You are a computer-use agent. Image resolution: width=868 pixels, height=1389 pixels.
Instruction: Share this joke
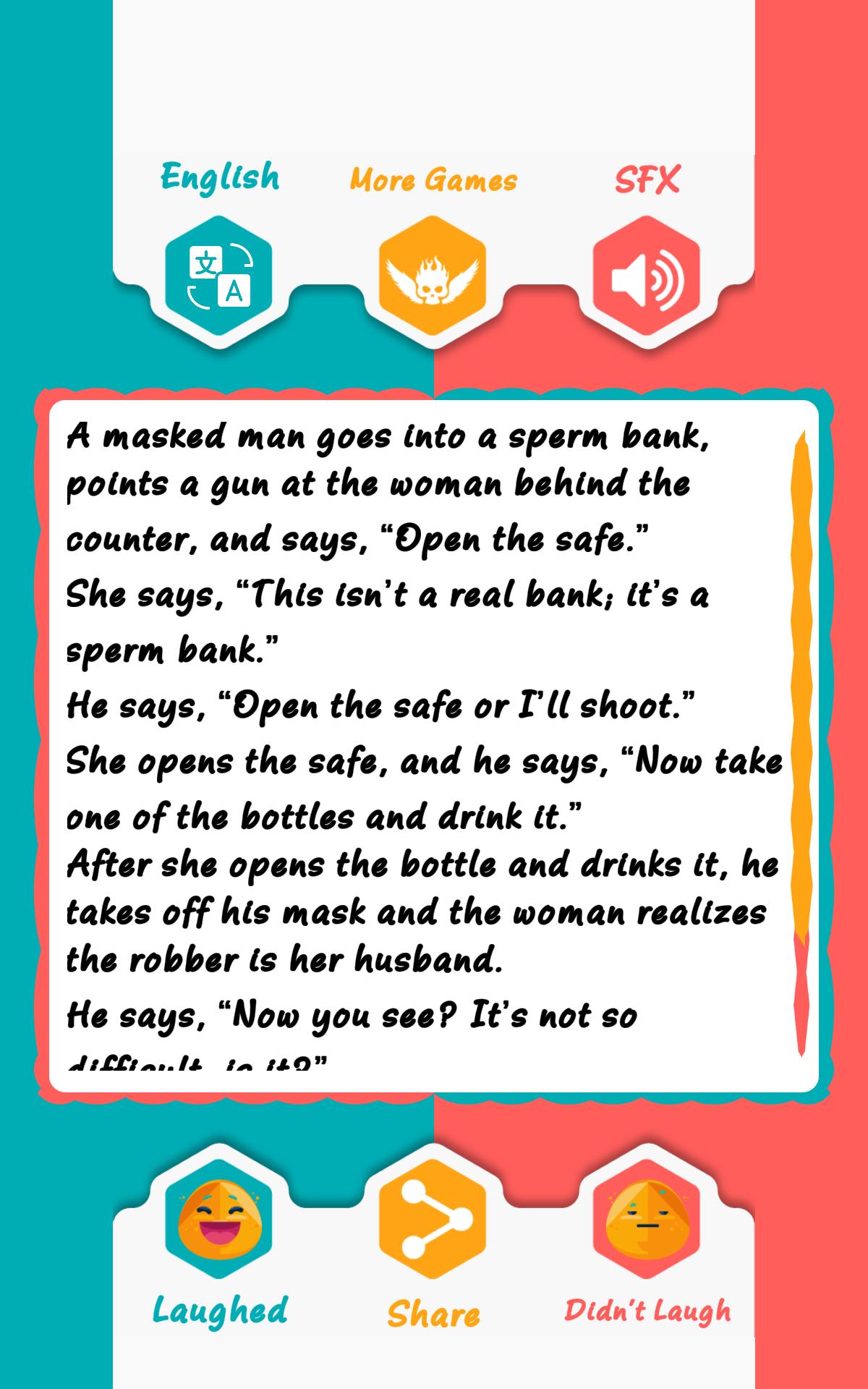[x=433, y=1219]
